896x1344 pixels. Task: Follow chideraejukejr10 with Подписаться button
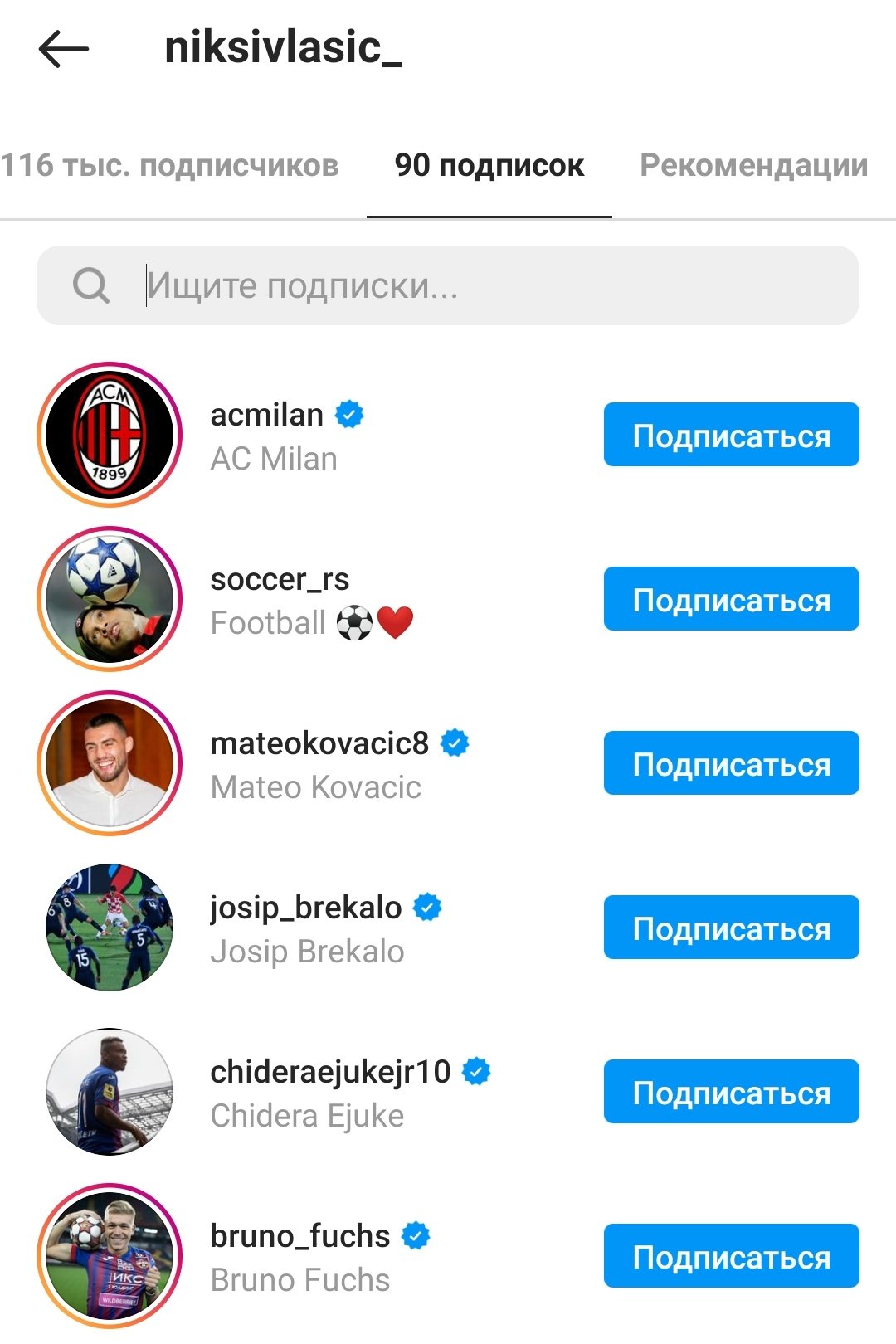tap(731, 1092)
